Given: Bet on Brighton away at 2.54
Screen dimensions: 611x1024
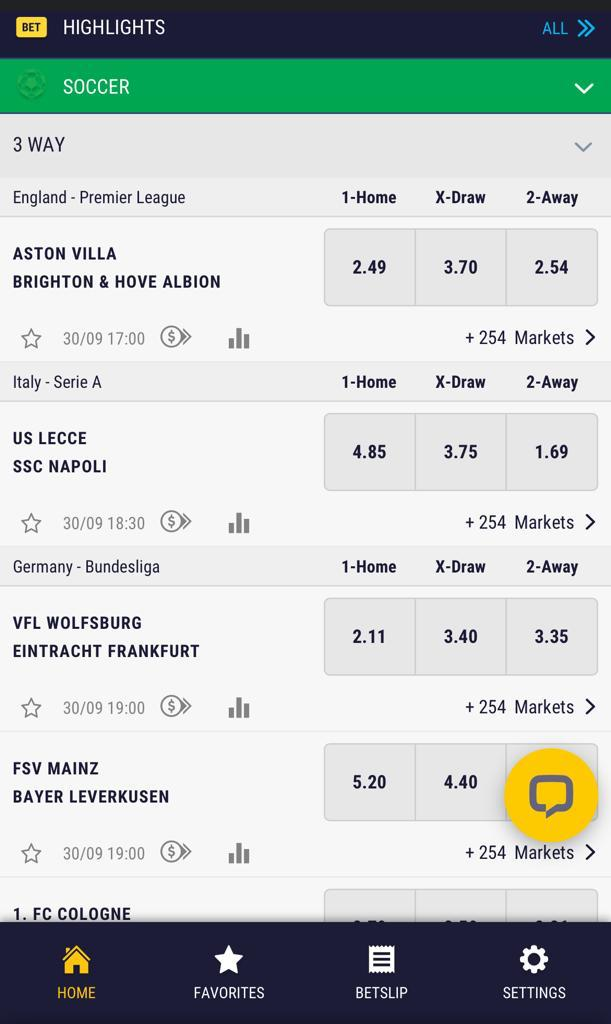Looking at the screenshot, I should click(x=552, y=267).
